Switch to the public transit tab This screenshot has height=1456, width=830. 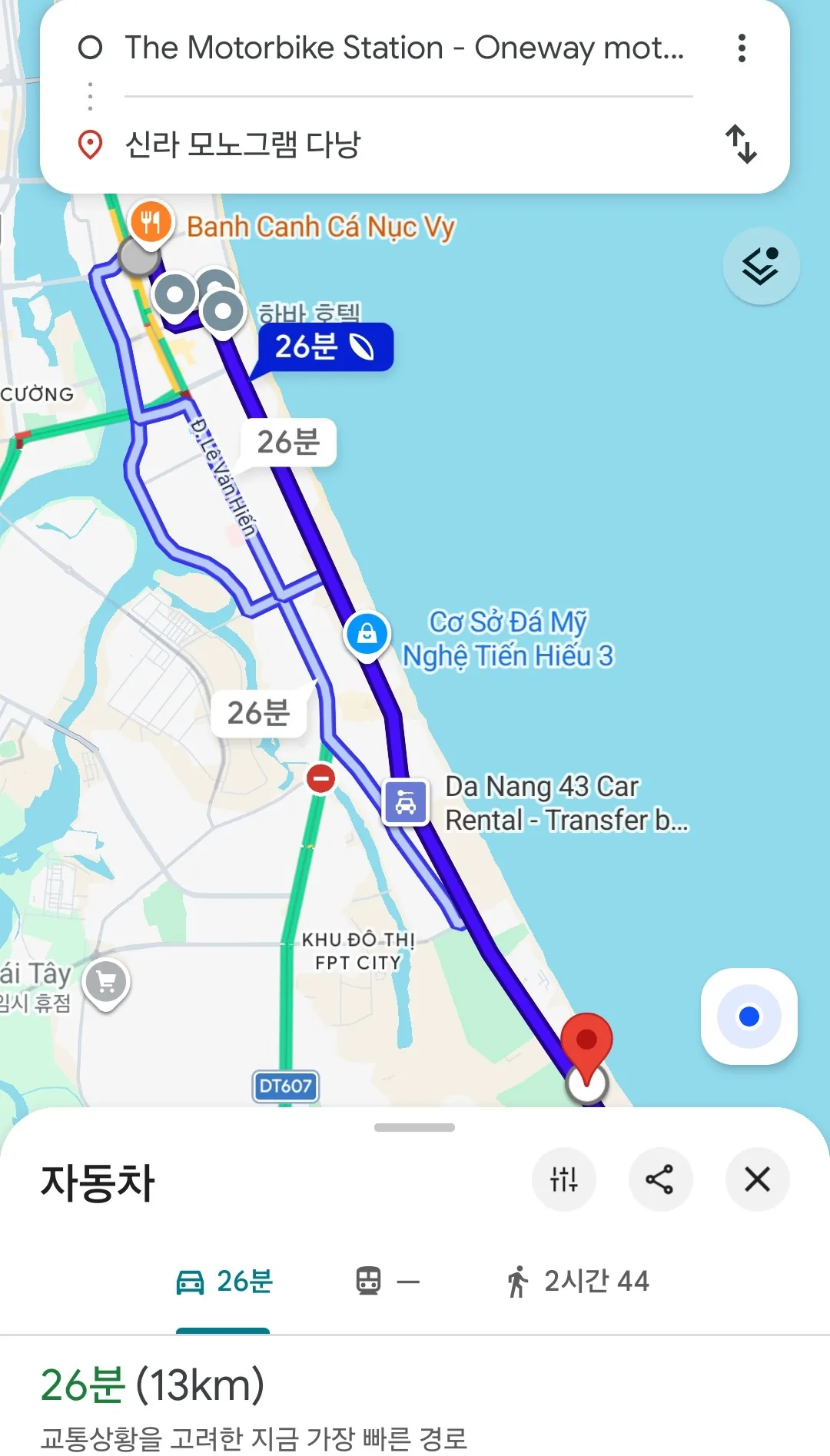click(x=387, y=1282)
